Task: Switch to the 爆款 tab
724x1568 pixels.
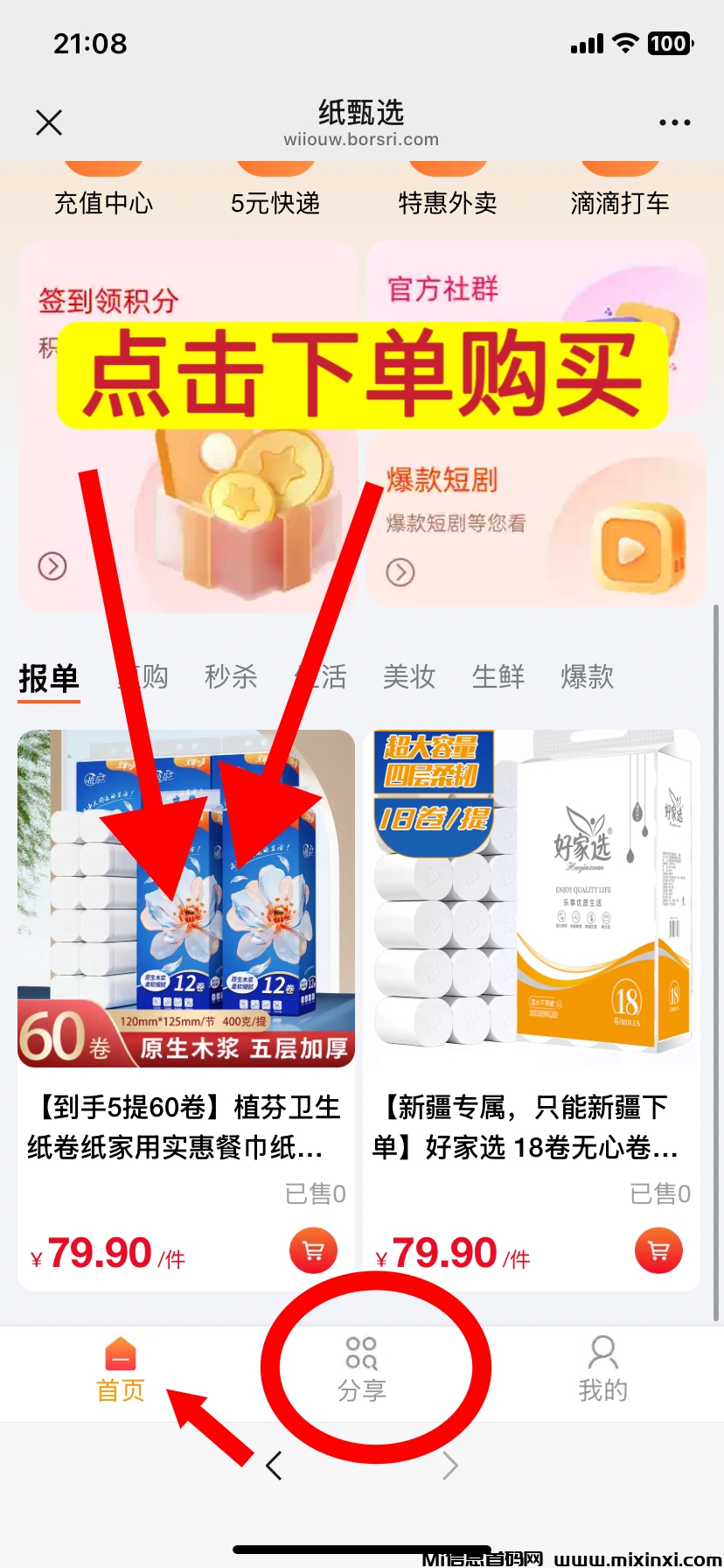Action: point(588,676)
